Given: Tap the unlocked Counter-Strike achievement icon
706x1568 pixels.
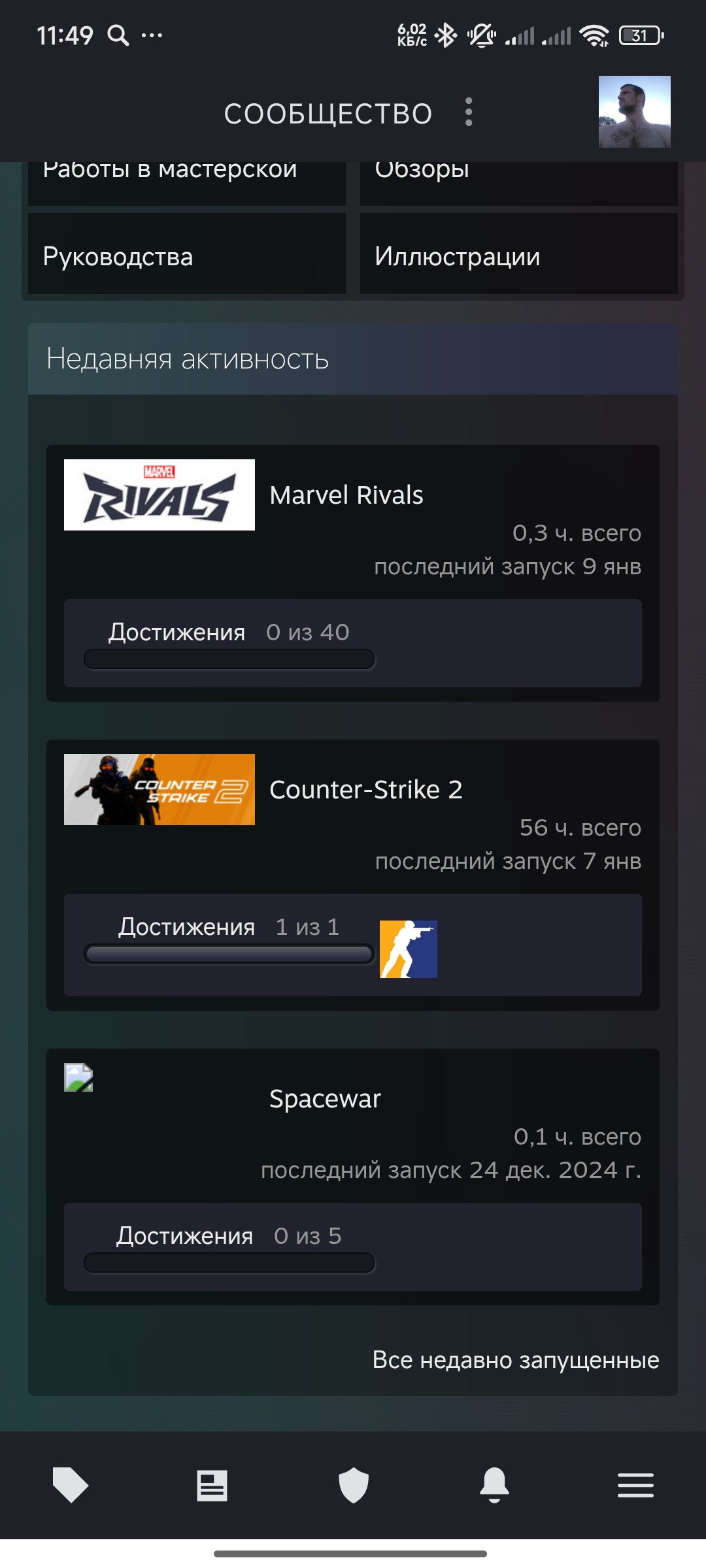Looking at the screenshot, I should (x=409, y=949).
